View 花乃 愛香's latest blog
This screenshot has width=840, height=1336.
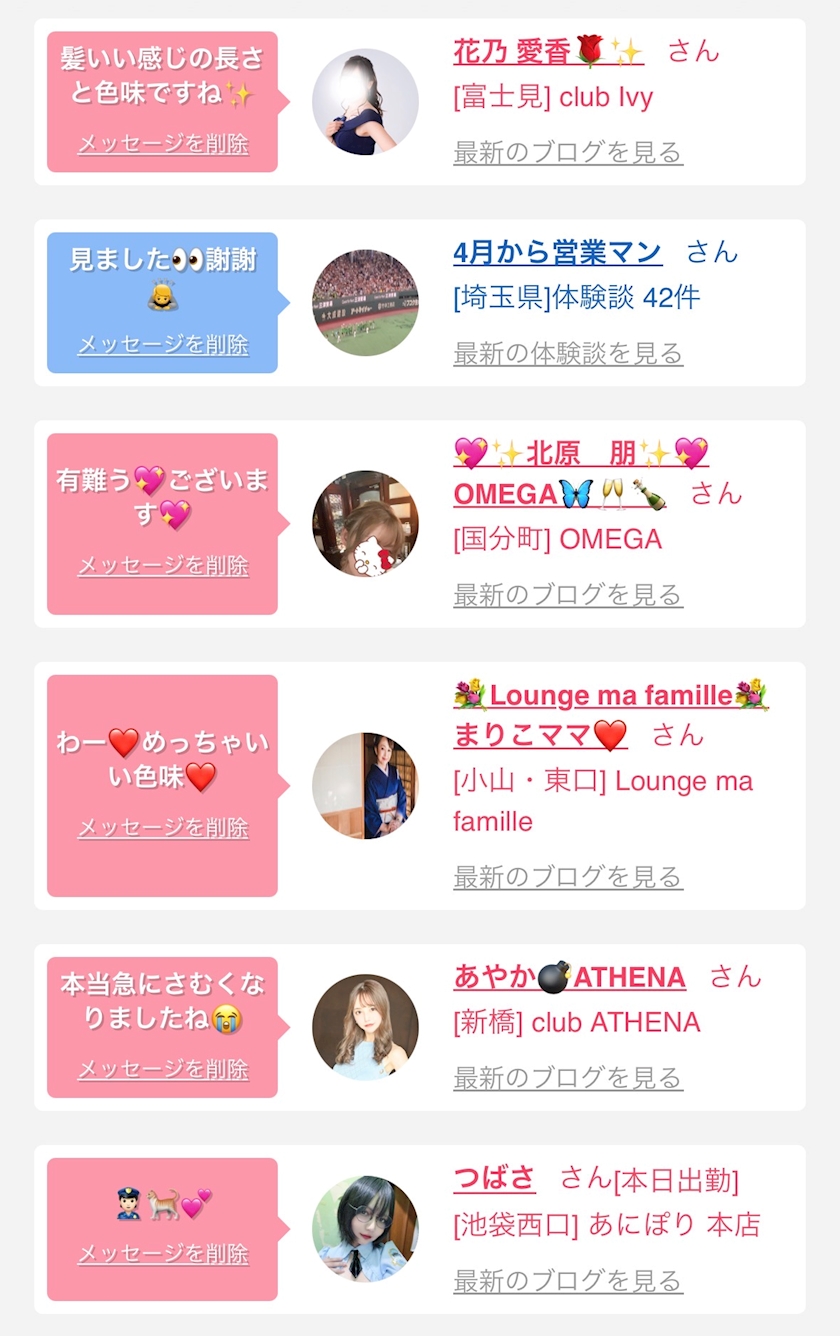tap(568, 152)
